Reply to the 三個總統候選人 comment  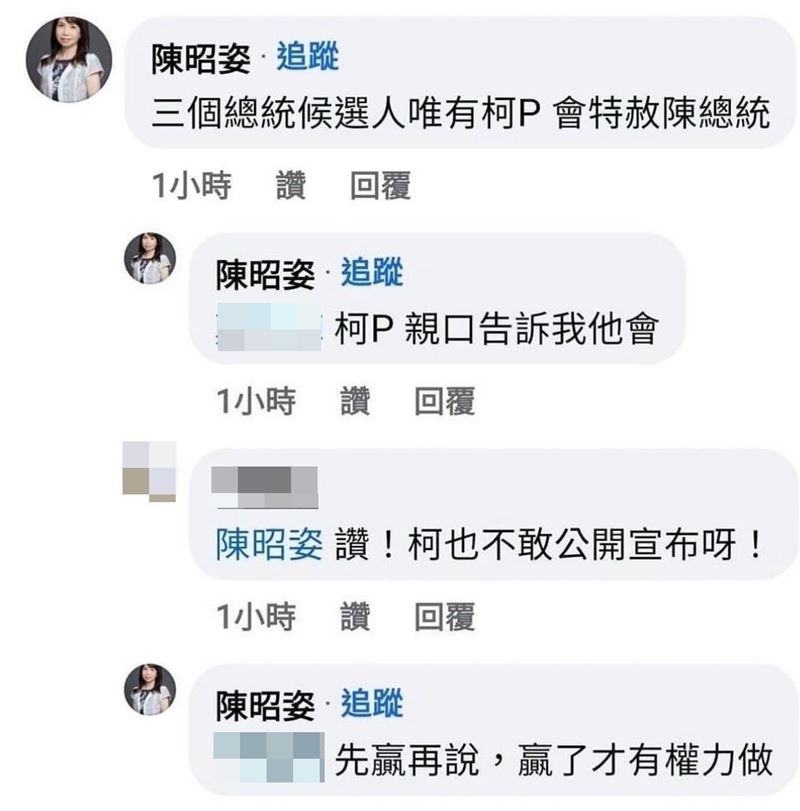click(x=380, y=186)
